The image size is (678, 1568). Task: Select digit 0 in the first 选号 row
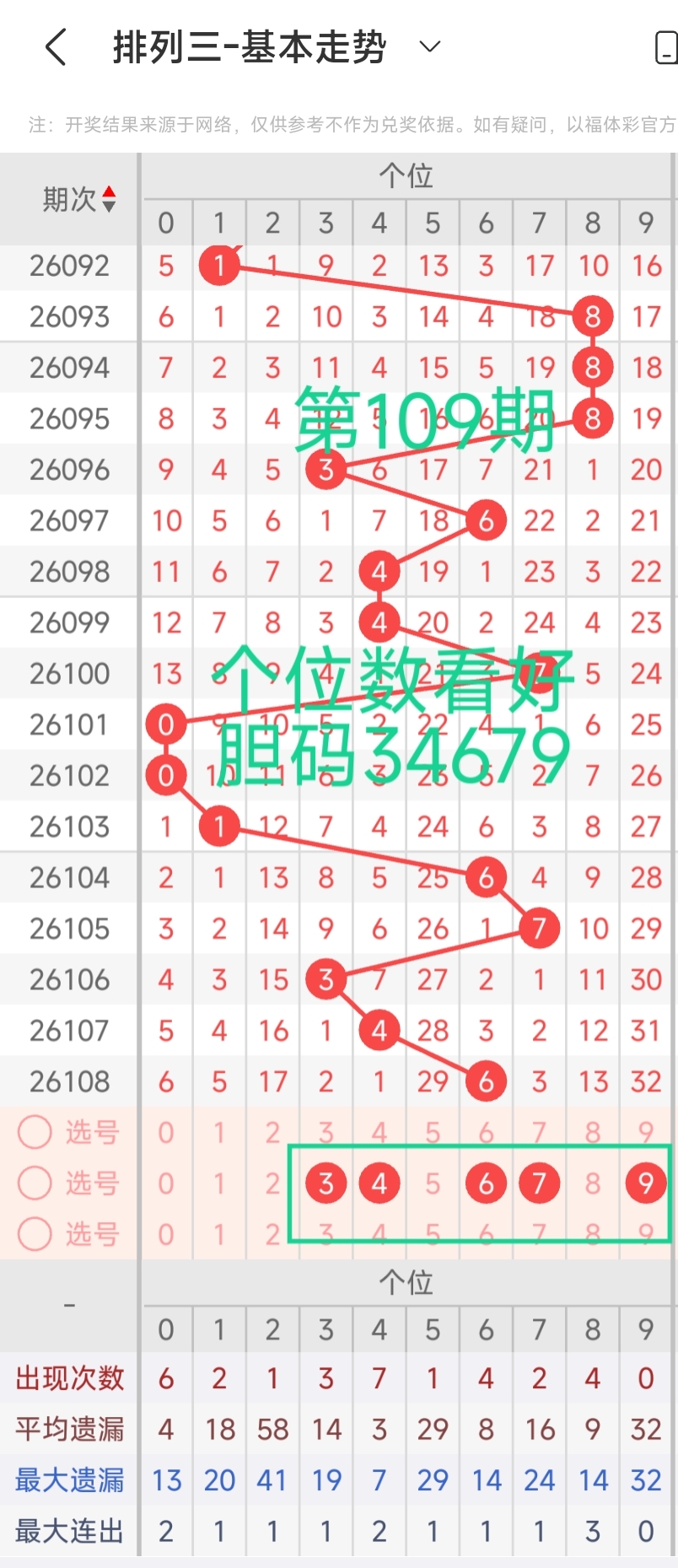tap(165, 1133)
